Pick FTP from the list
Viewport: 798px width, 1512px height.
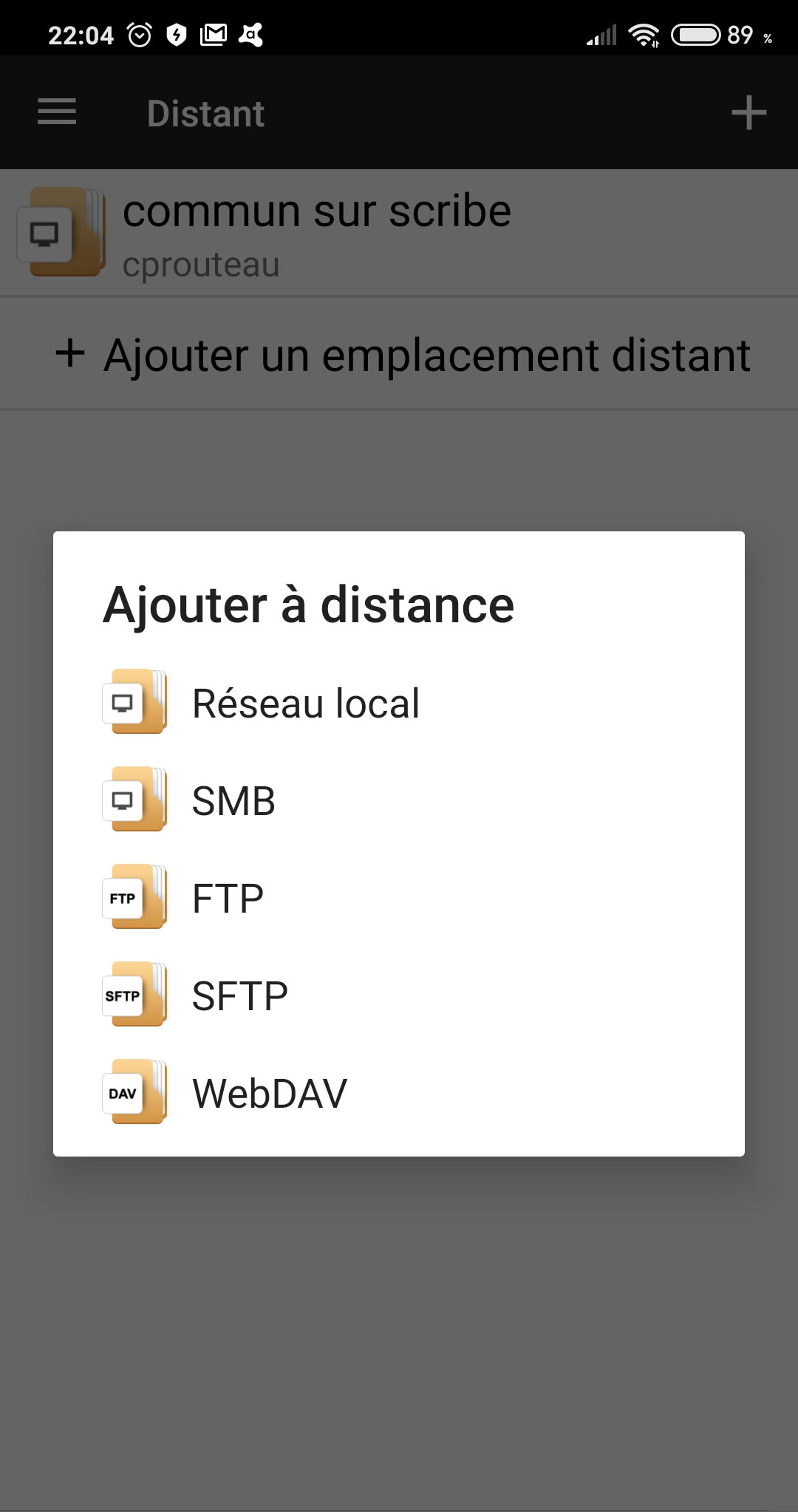click(399, 898)
